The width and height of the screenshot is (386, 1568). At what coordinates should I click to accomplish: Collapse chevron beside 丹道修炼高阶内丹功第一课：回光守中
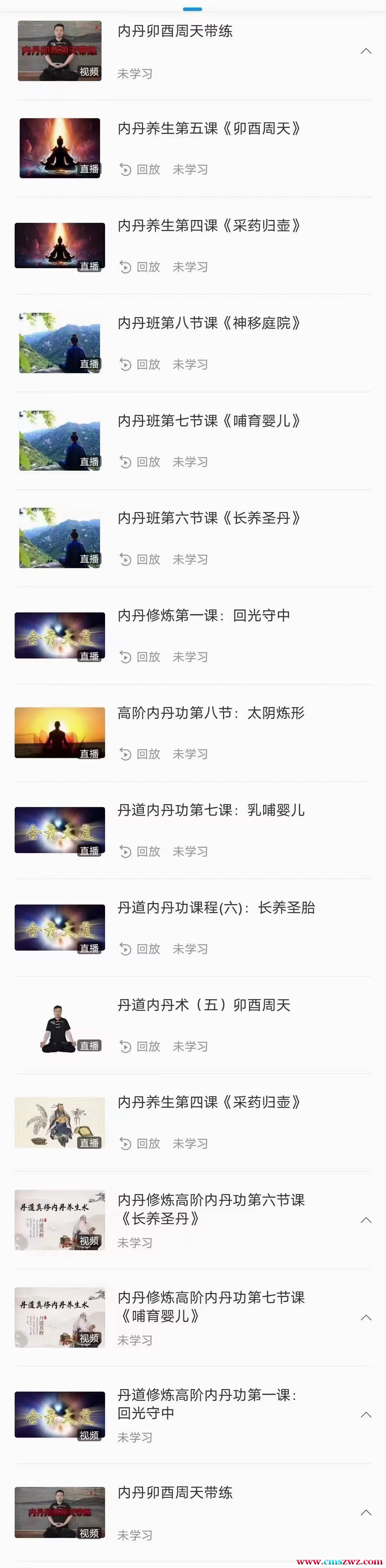coord(366,1415)
